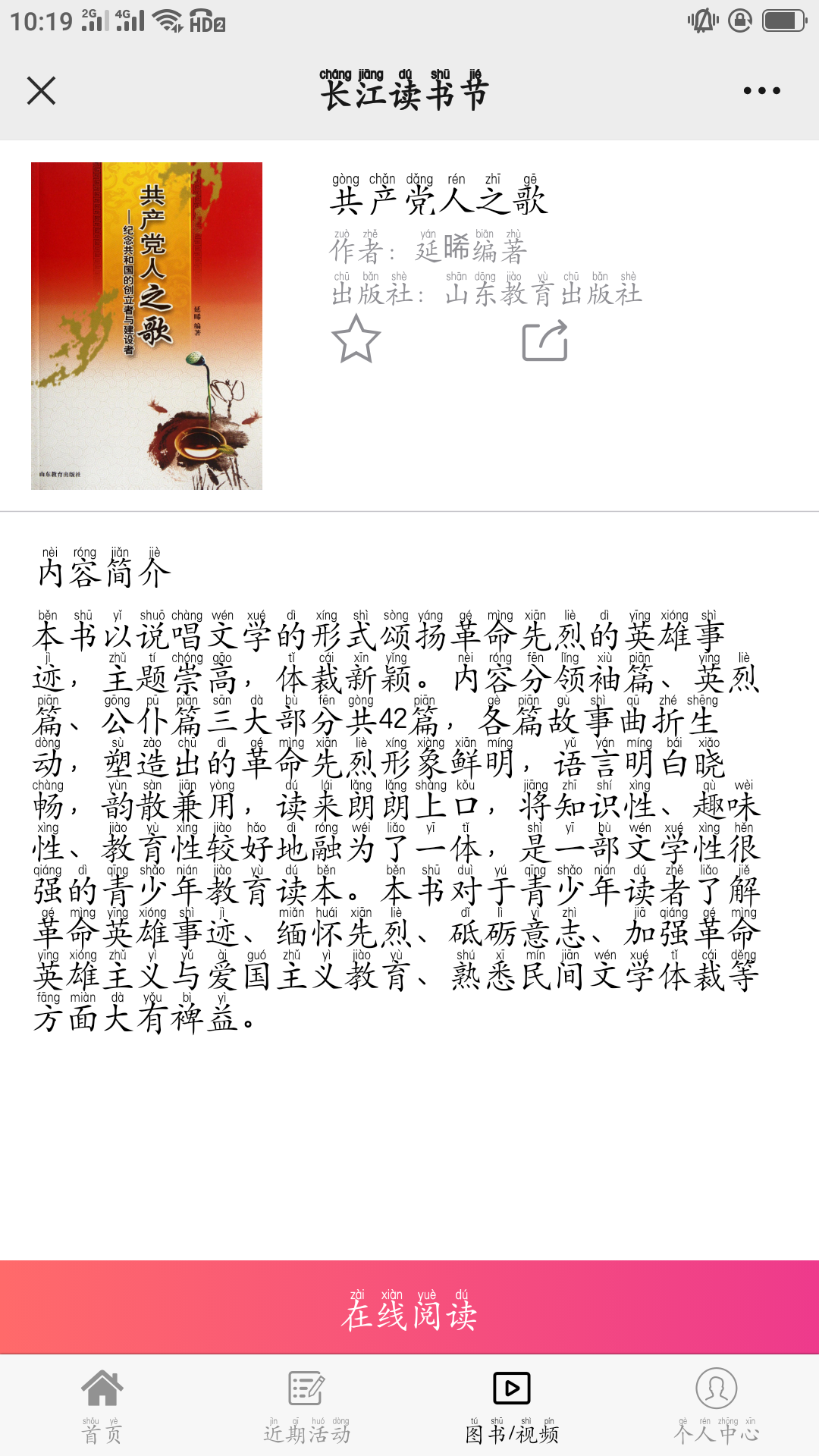Go to the 首页 tab
819x1456 pixels.
(x=102, y=1407)
